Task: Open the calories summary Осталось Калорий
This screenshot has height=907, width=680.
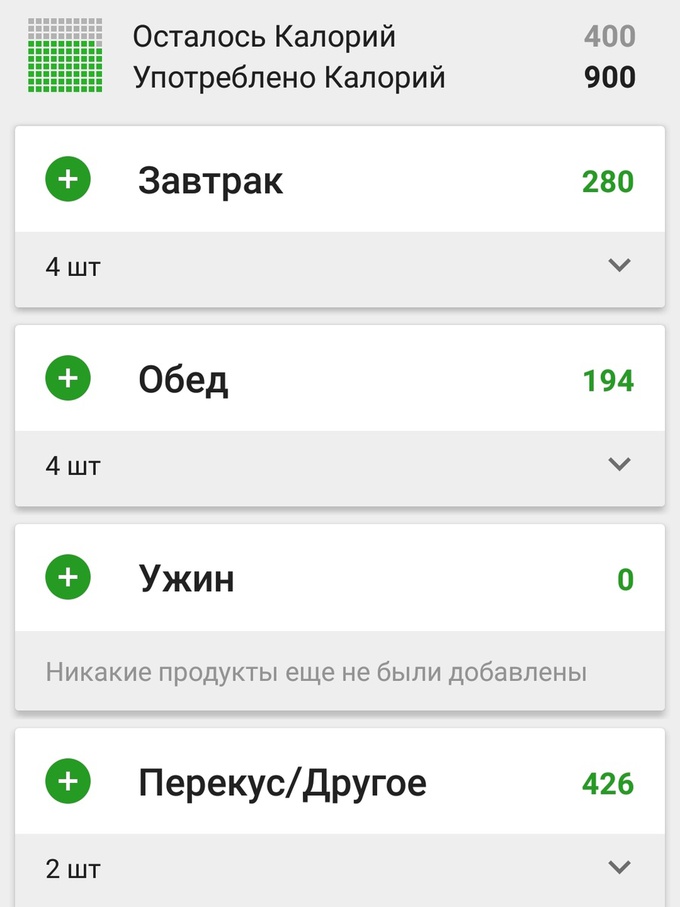Action: (x=264, y=38)
